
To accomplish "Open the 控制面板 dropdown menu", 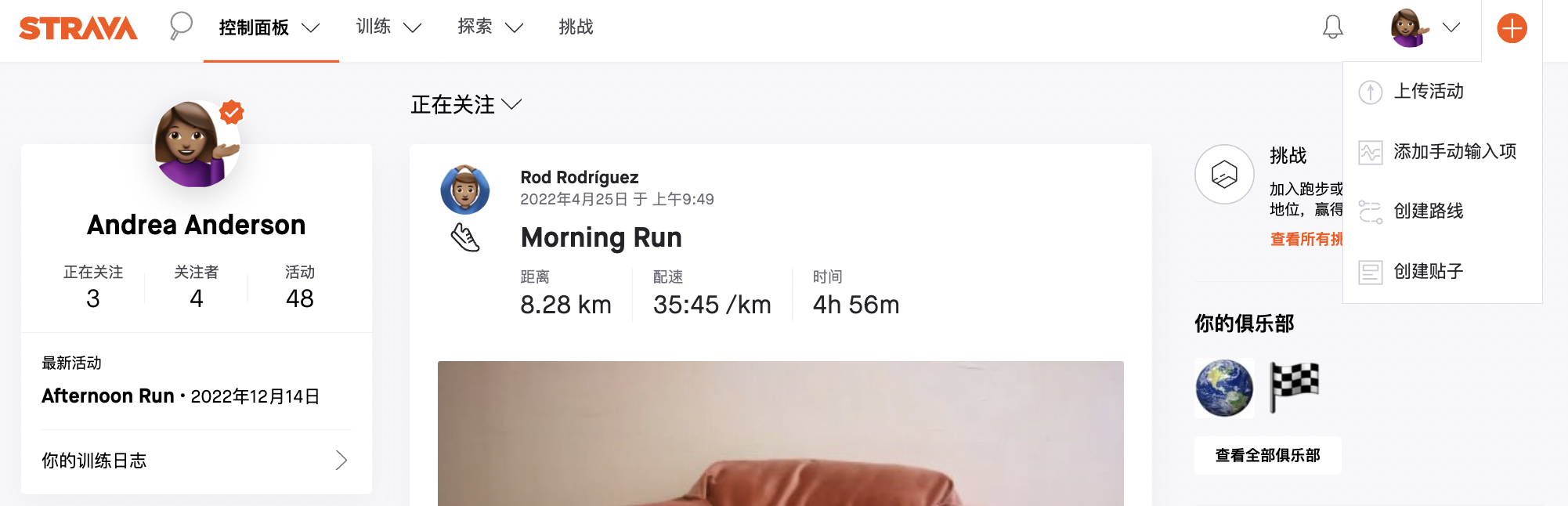I will (270, 28).
